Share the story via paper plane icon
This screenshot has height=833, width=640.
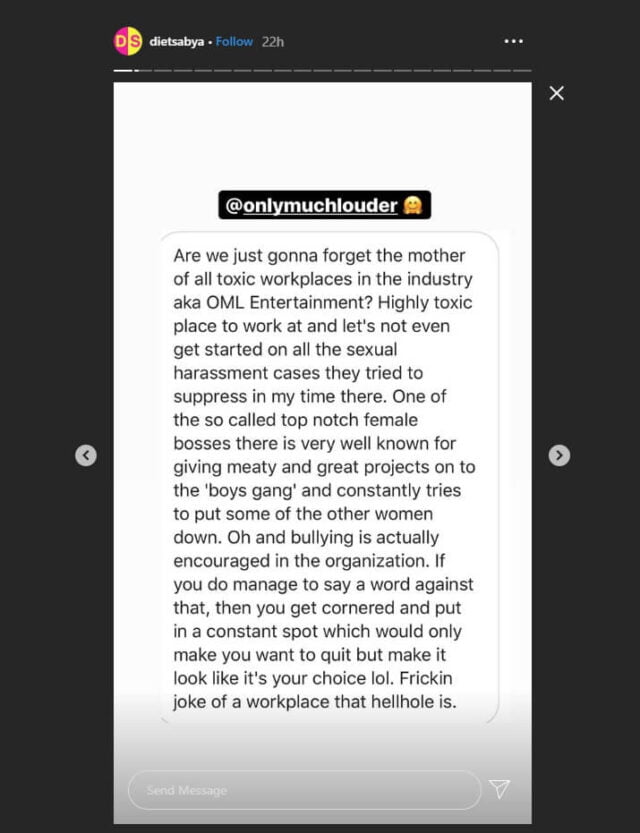click(x=500, y=789)
